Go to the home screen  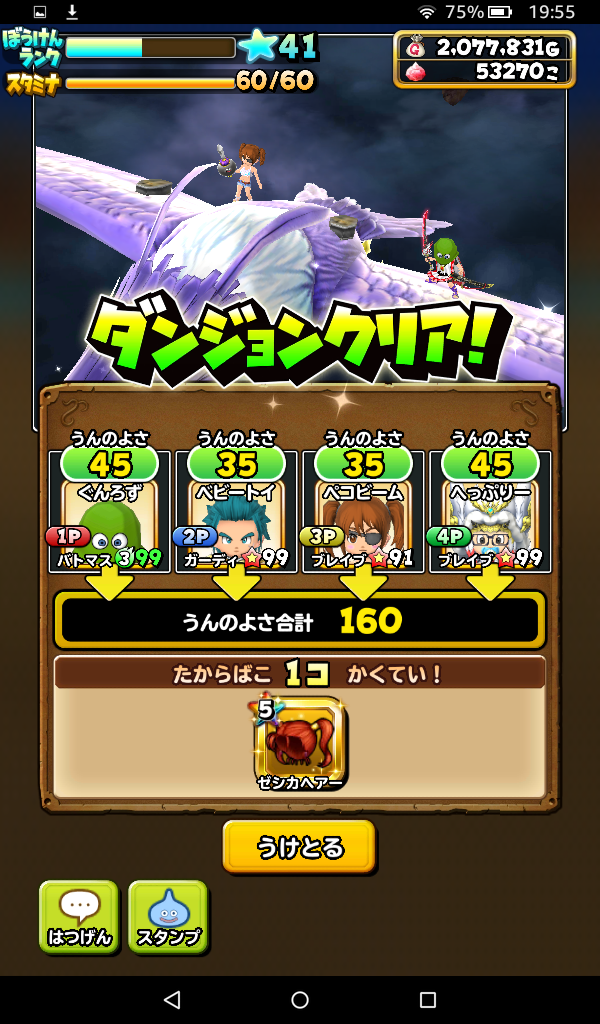click(x=300, y=1000)
